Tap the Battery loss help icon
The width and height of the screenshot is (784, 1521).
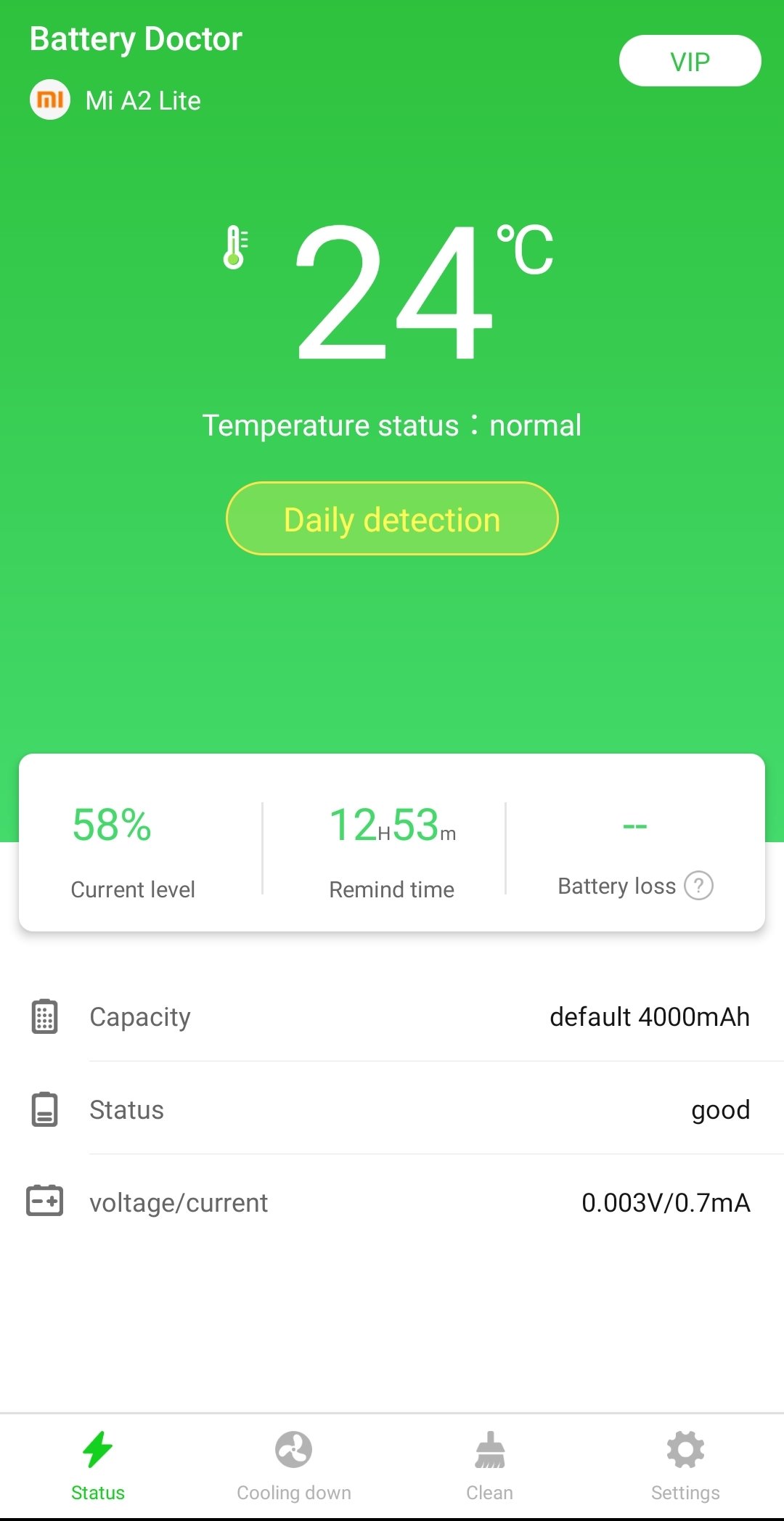(699, 885)
